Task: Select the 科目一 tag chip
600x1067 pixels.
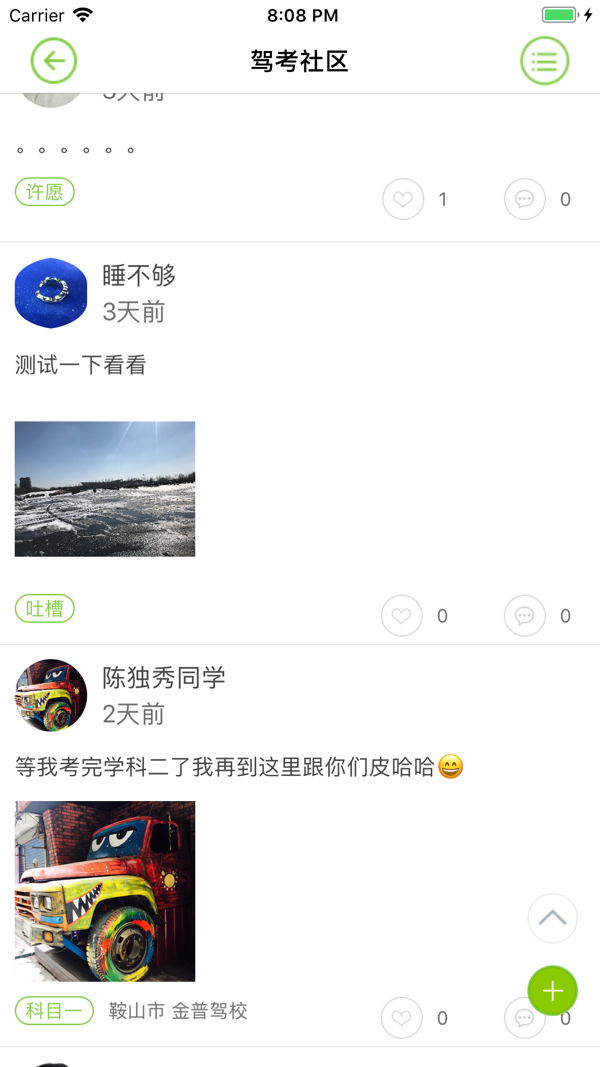Action: [54, 1011]
